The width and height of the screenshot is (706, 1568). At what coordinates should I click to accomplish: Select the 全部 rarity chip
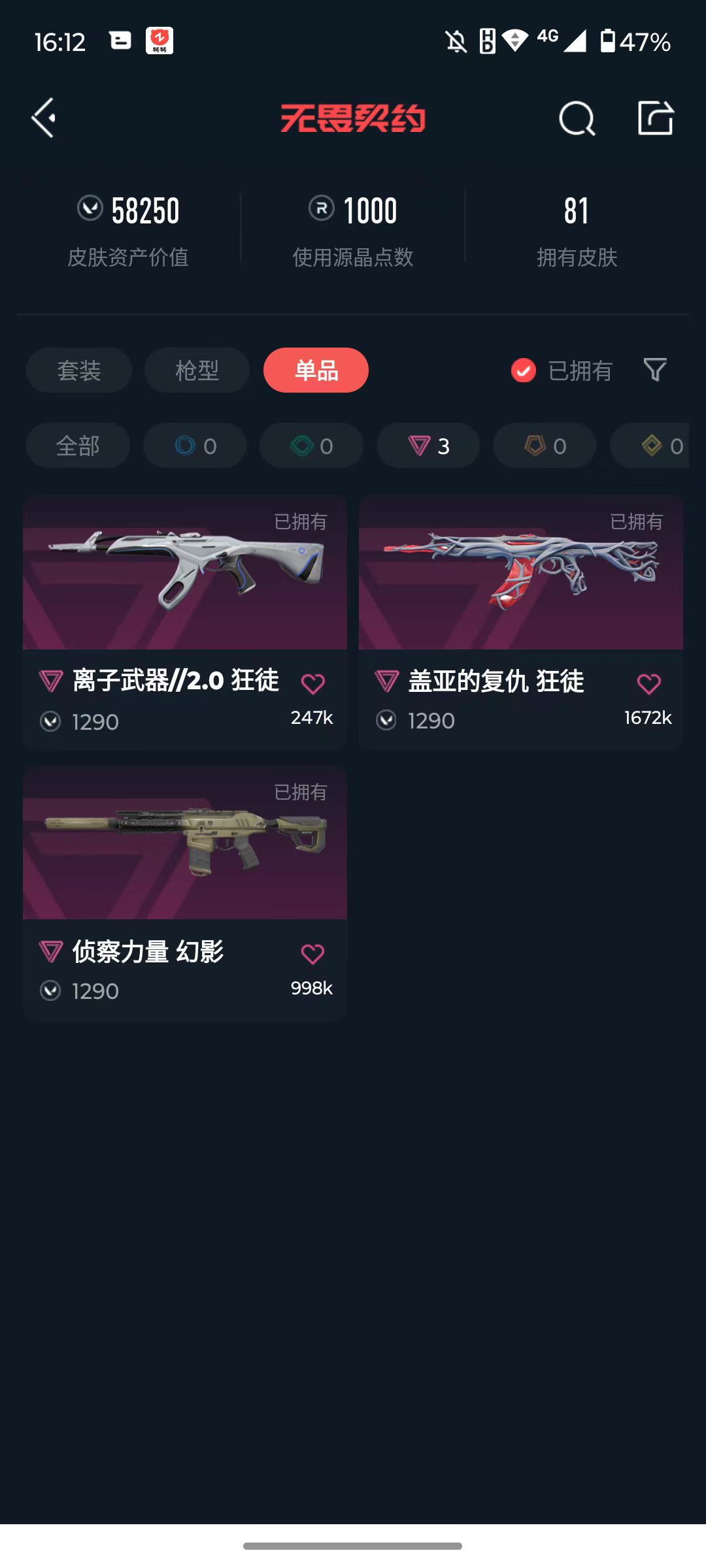[78, 446]
